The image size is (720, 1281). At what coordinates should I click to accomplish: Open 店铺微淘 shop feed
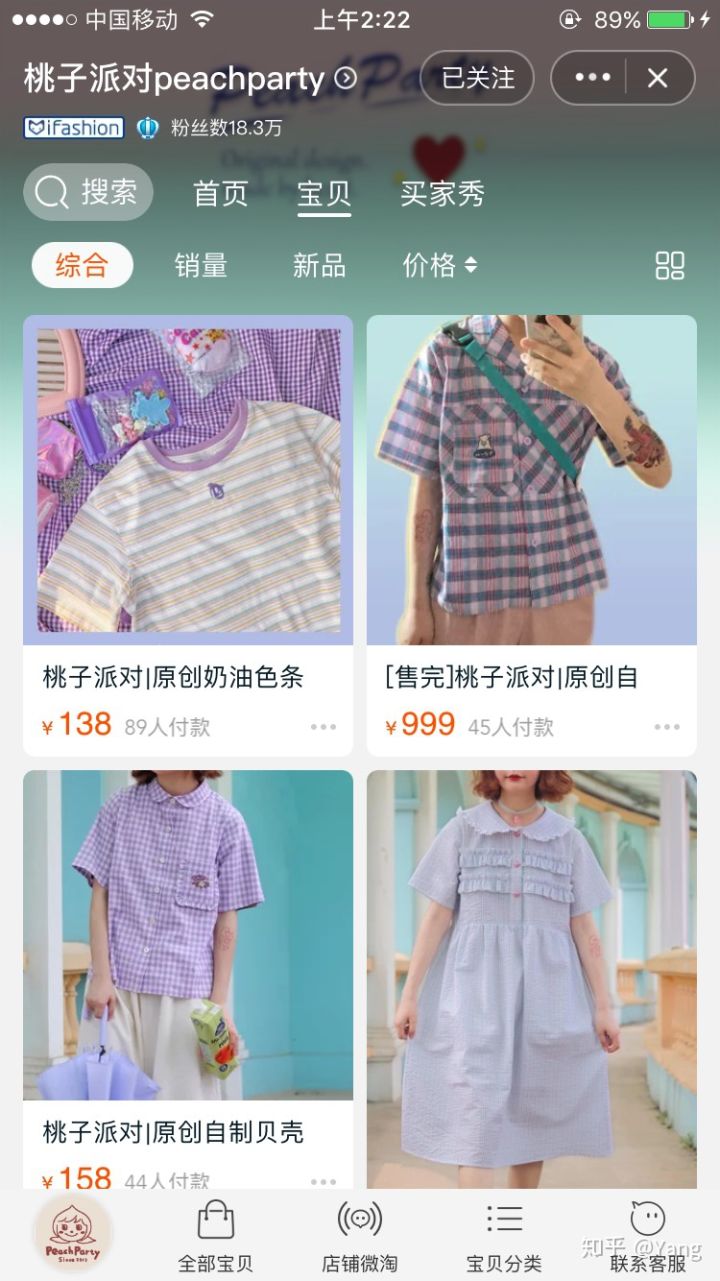(360, 1236)
